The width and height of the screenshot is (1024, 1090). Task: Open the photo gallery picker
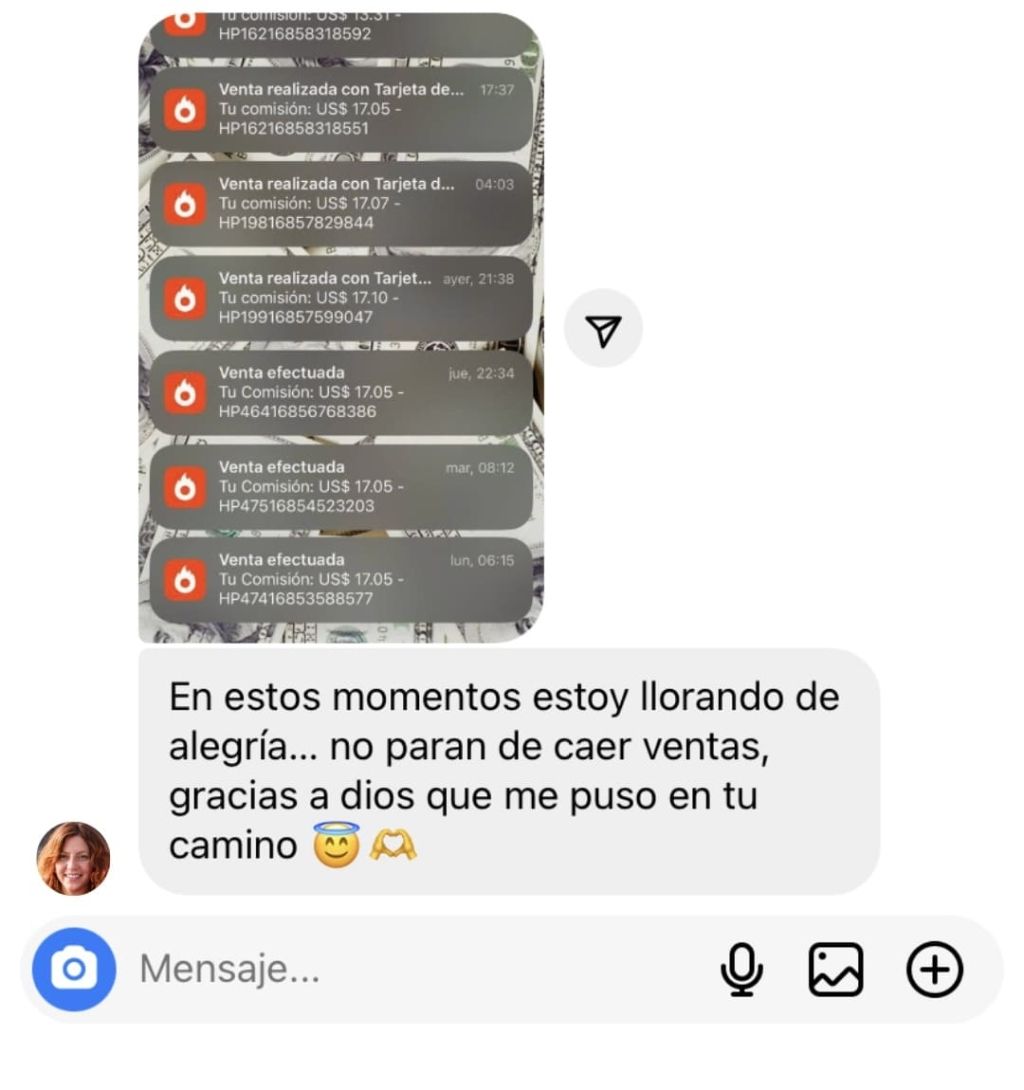click(835, 969)
